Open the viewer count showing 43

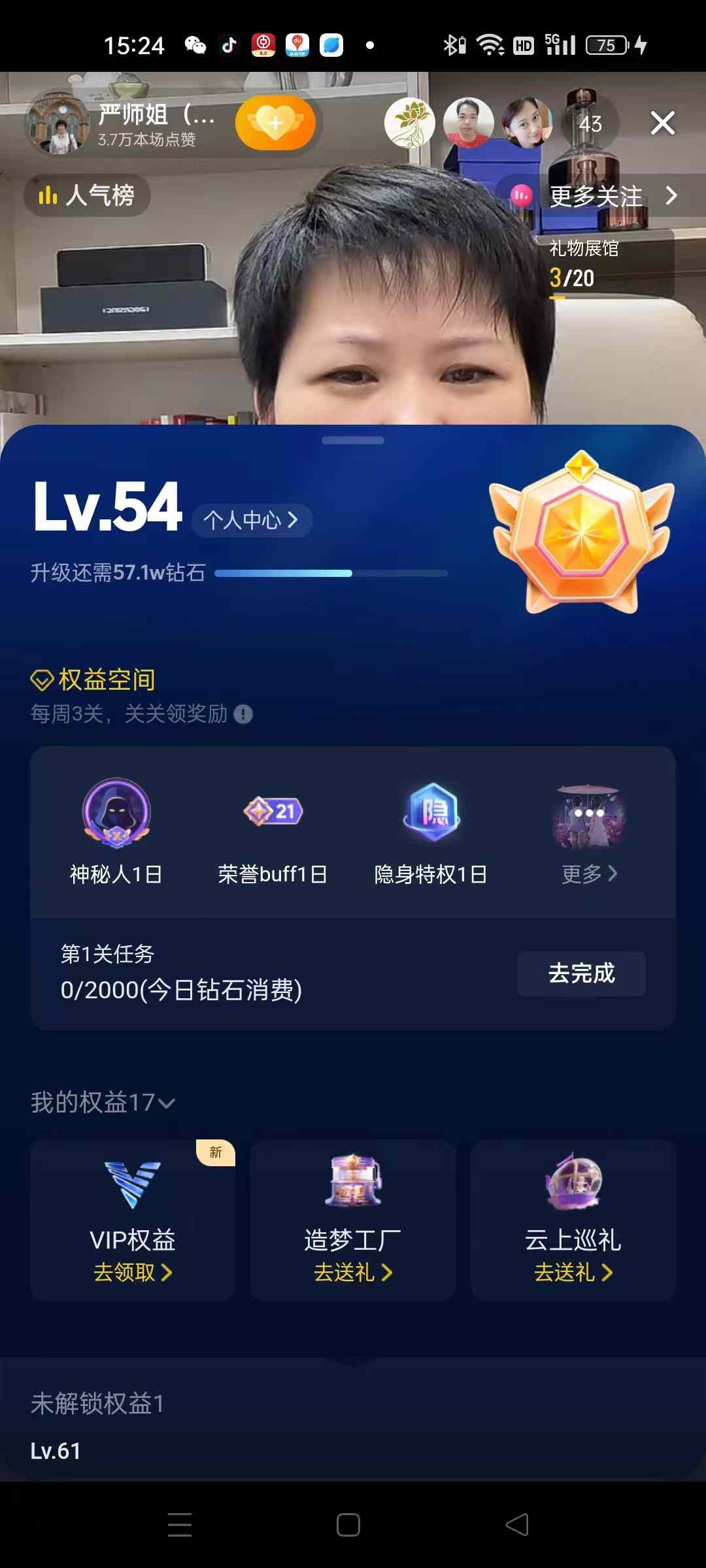590,123
